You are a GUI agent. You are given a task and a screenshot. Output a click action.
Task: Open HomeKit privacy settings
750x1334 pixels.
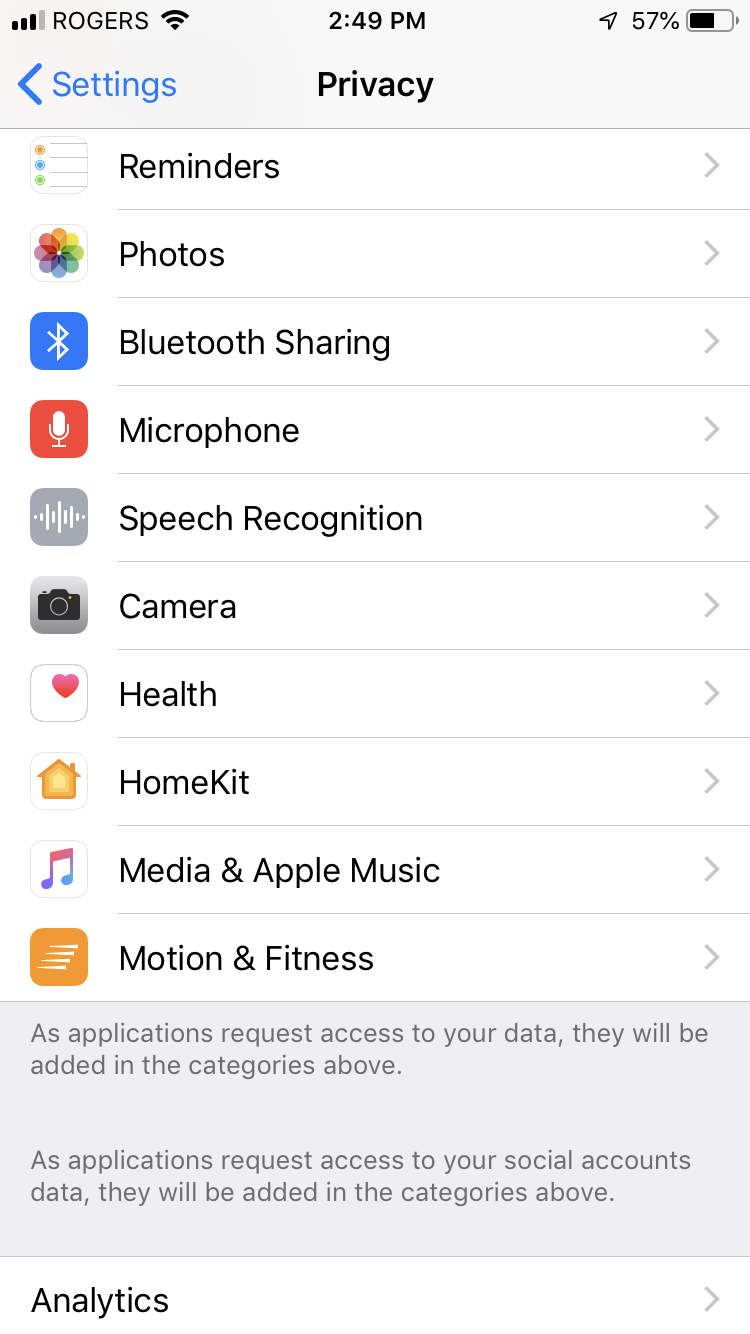click(x=375, y=782)
